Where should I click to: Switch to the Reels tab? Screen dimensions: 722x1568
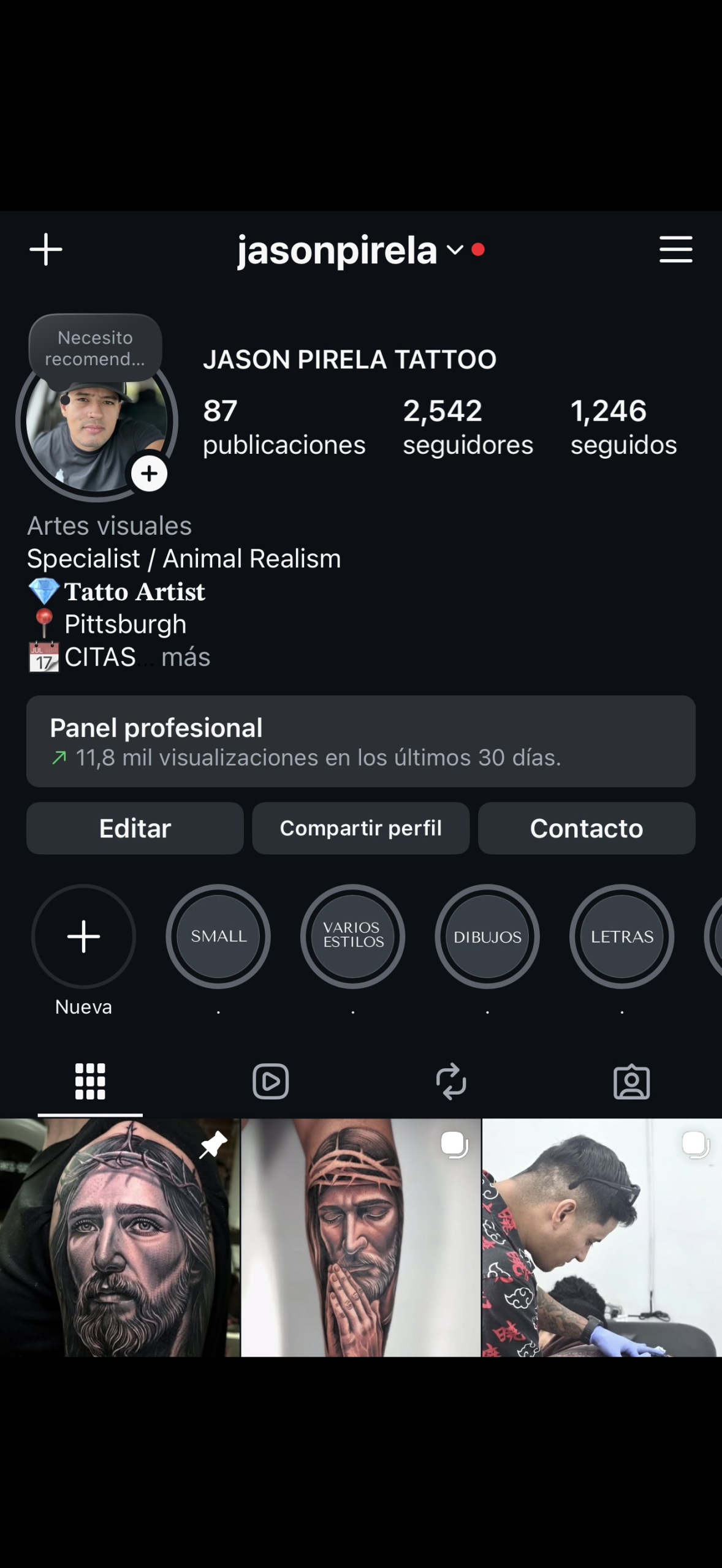(x=270, y=1081)
